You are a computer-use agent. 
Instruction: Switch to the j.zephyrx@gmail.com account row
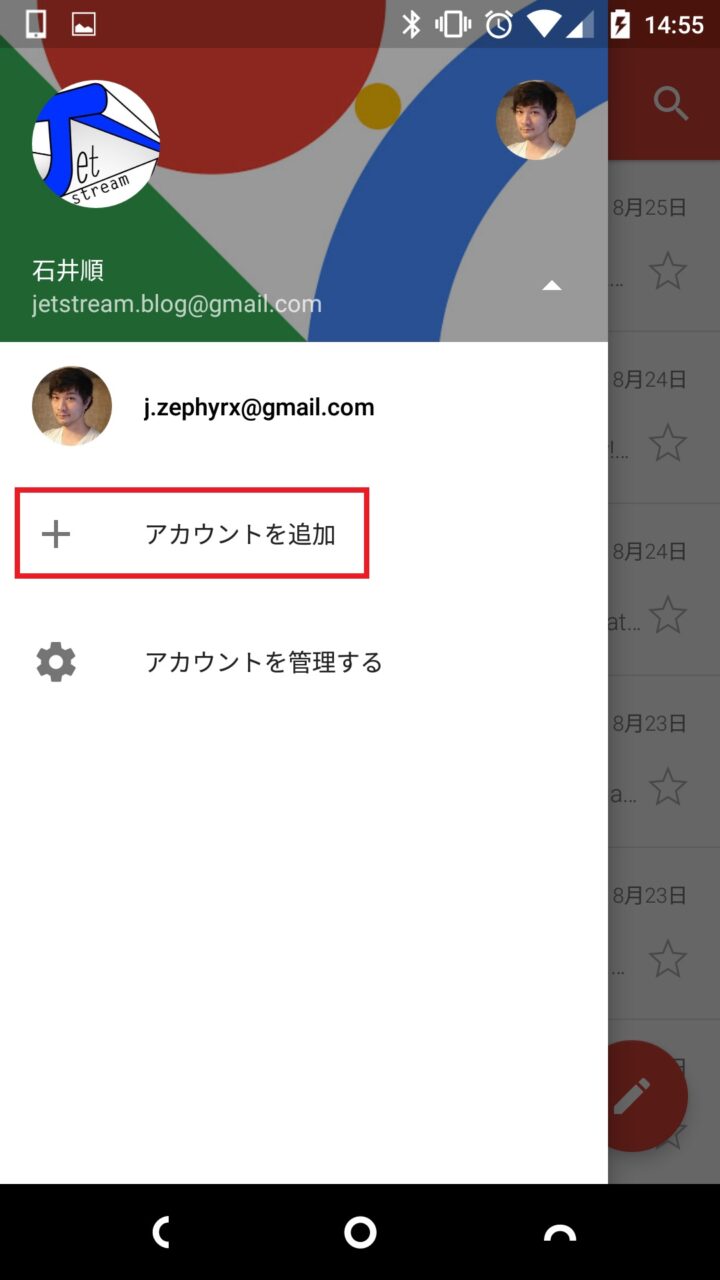[258, 407]
